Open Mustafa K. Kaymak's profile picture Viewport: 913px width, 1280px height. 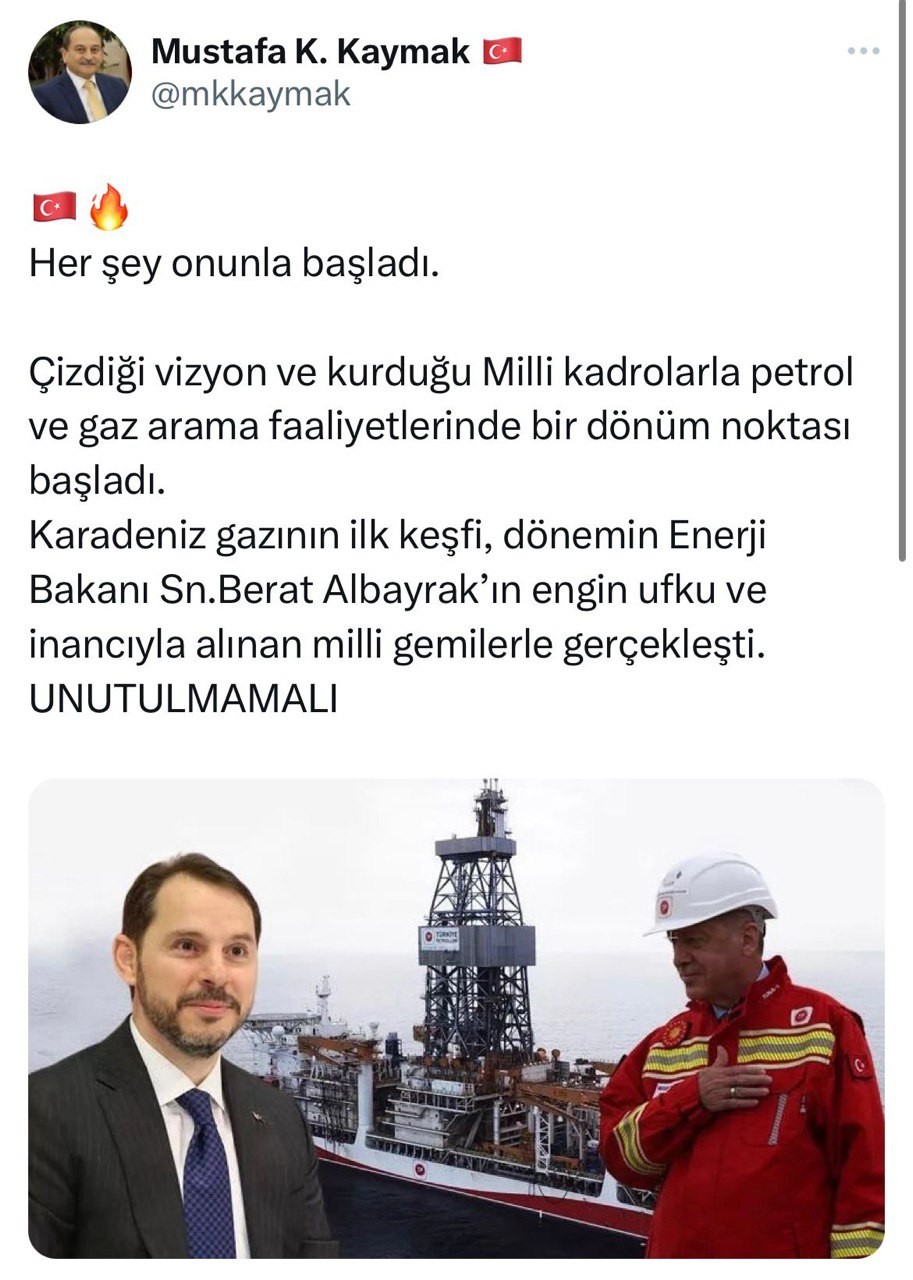coord(80,72)
